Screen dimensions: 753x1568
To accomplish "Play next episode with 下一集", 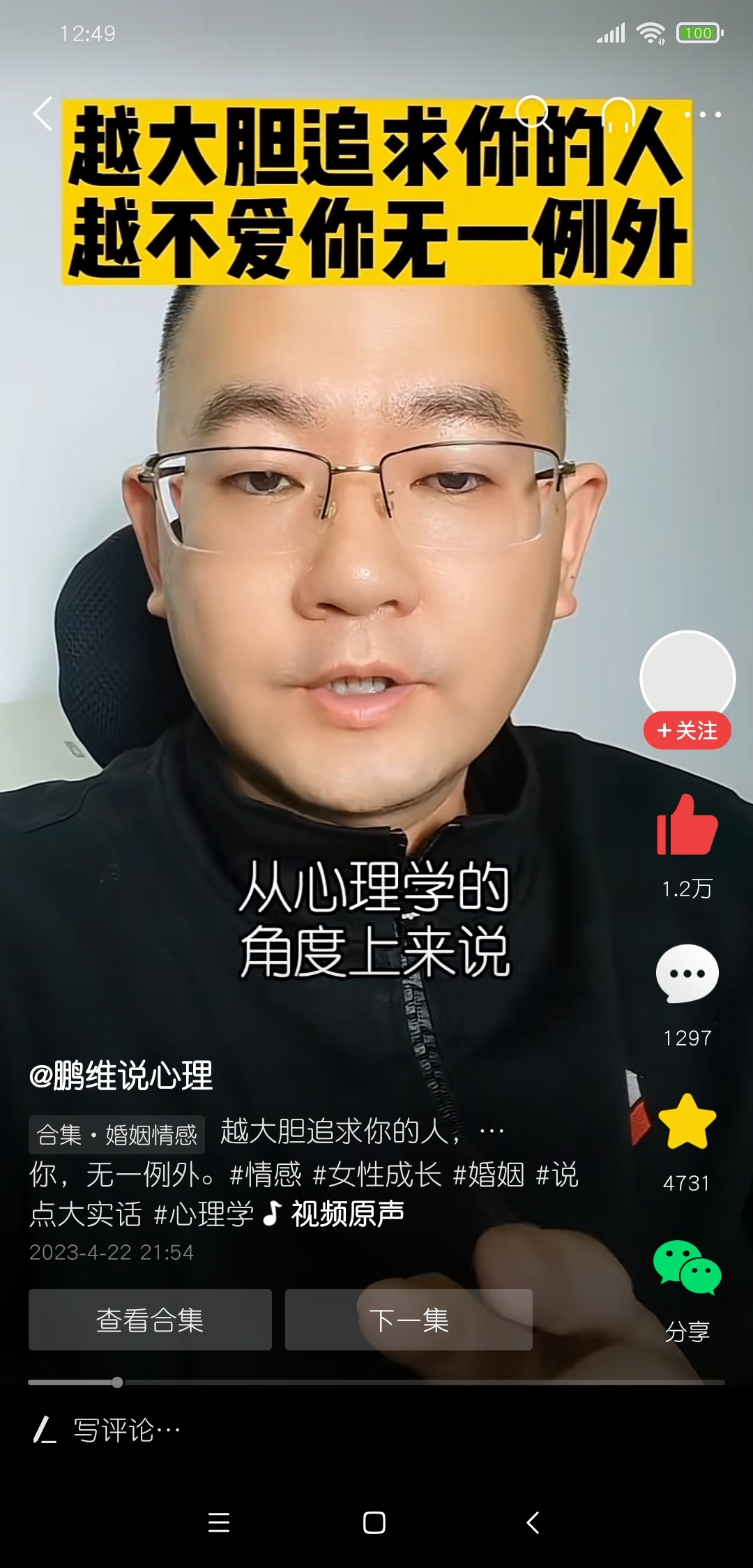I will 409,1320.
